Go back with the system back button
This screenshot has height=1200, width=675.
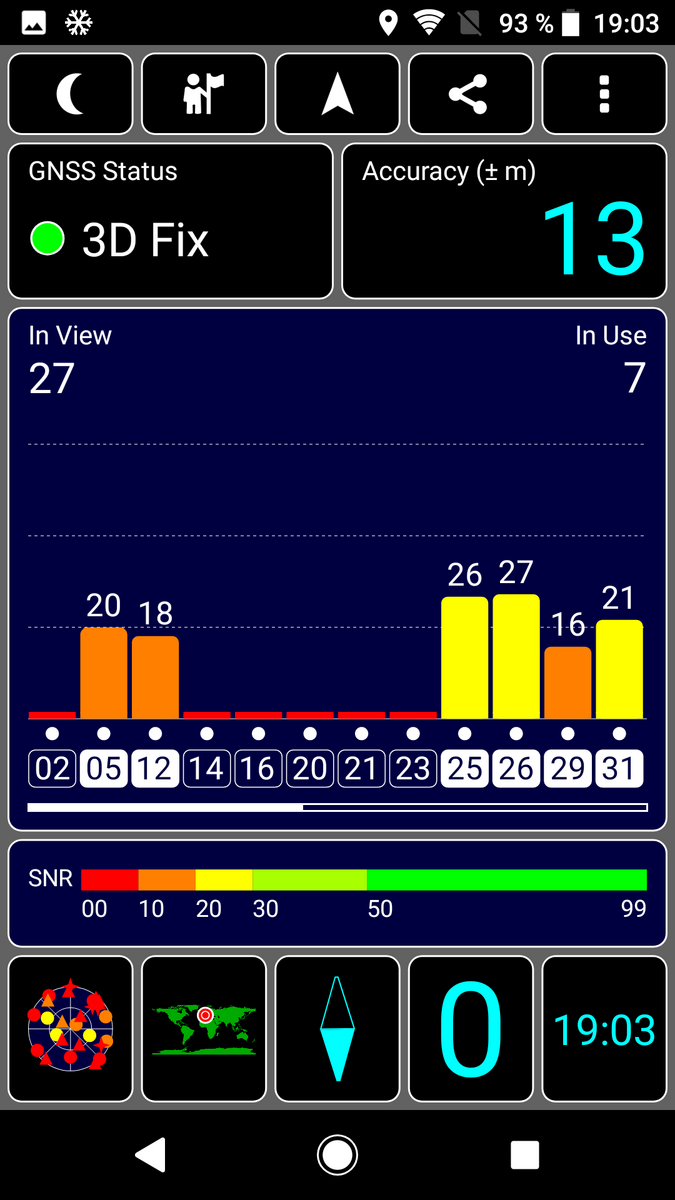point(151,1155)
